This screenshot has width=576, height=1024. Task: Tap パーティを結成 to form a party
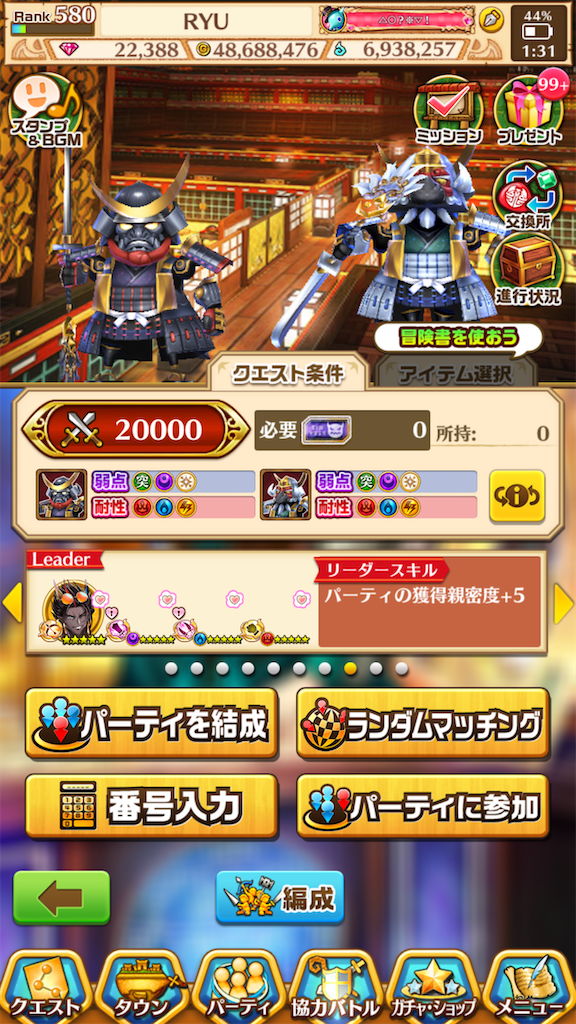(x=152, y=723)
